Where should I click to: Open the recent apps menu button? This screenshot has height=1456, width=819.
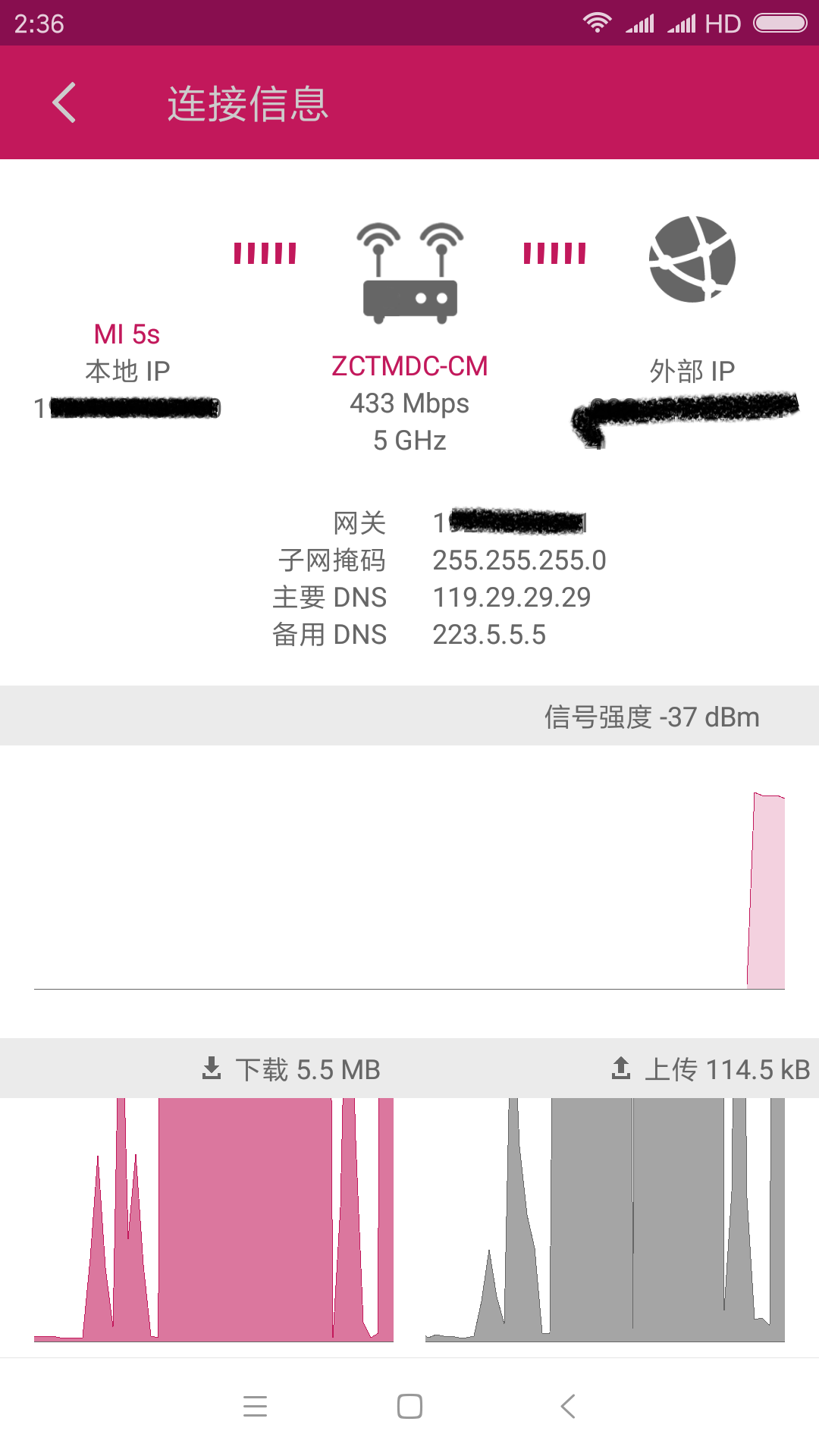(x=256, y=1407)
